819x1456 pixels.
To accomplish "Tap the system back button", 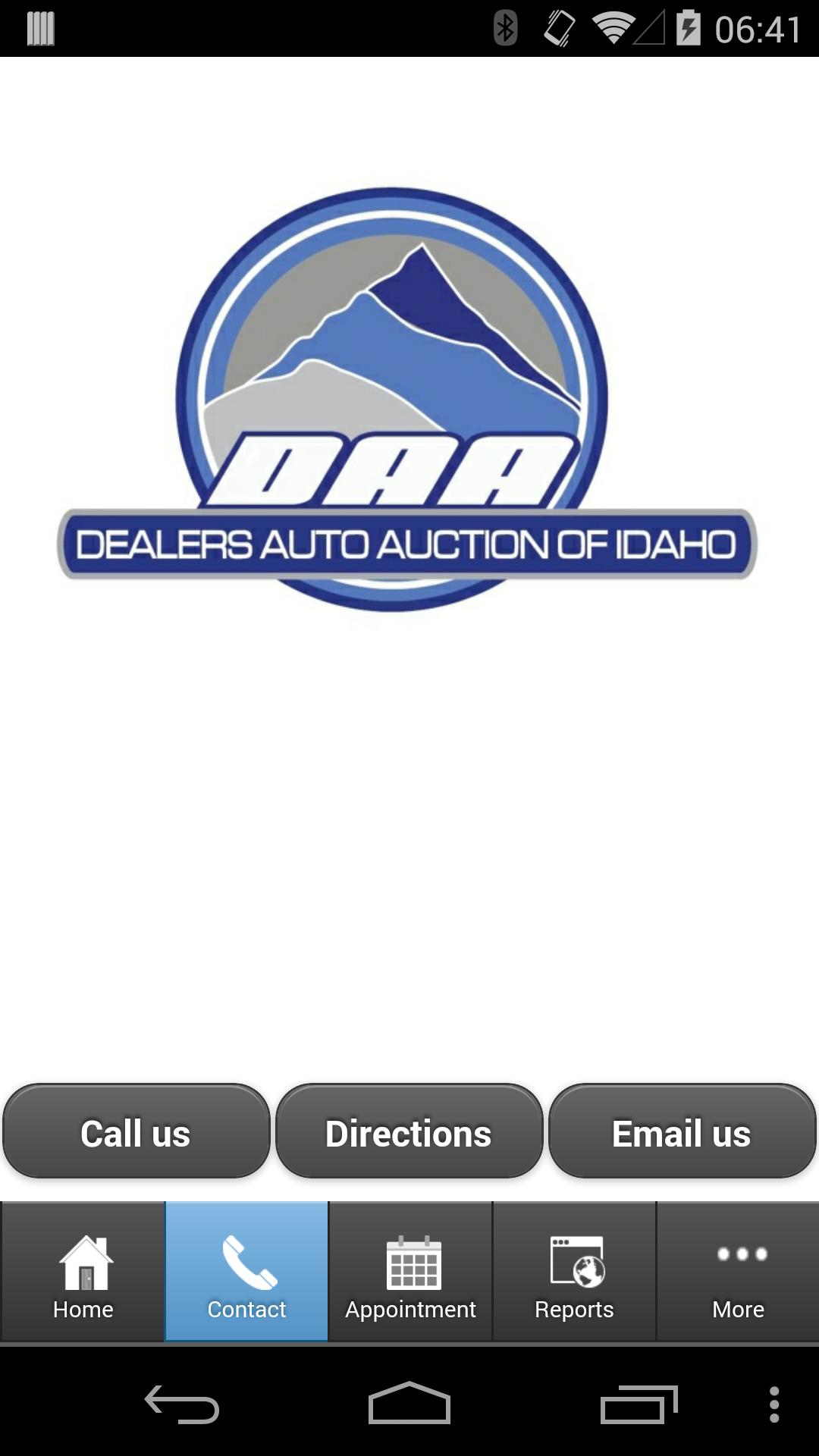I will click(182, 1404).
